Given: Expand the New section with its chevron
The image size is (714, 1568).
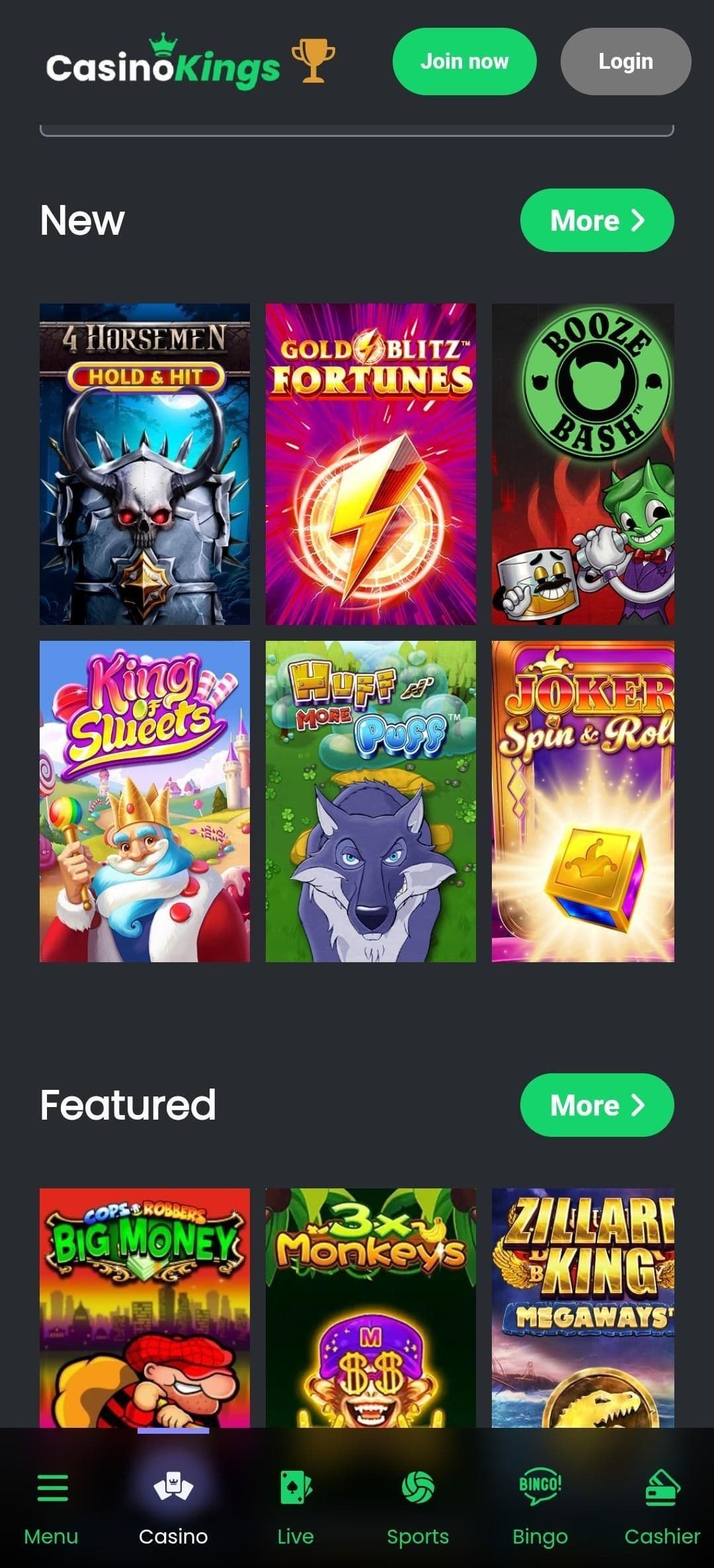Looking at the screenshot, I should (636, 221).
